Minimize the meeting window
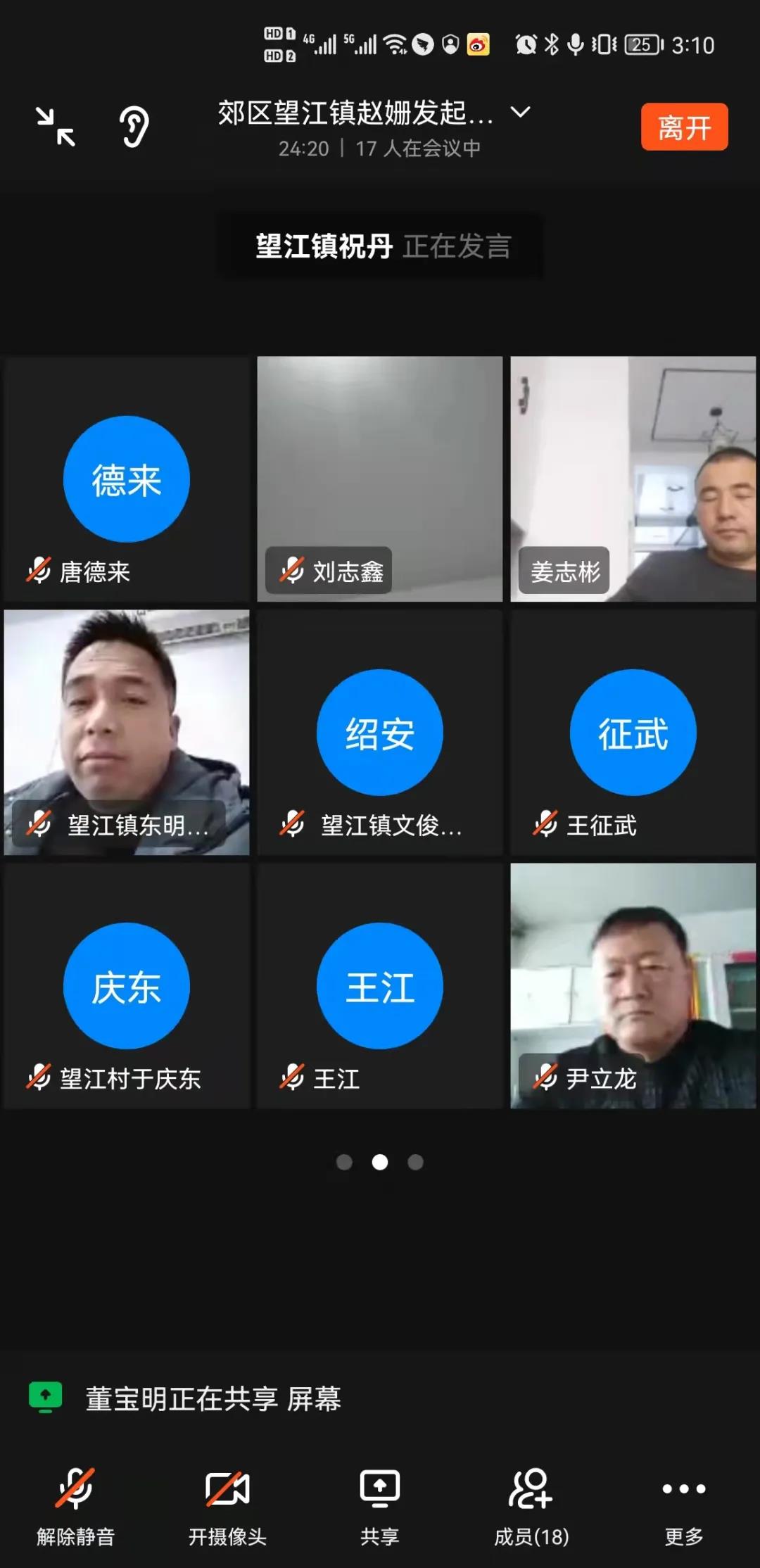Image resolution: width=760 pixels, height=1568 pixels. tap(56, 127)
